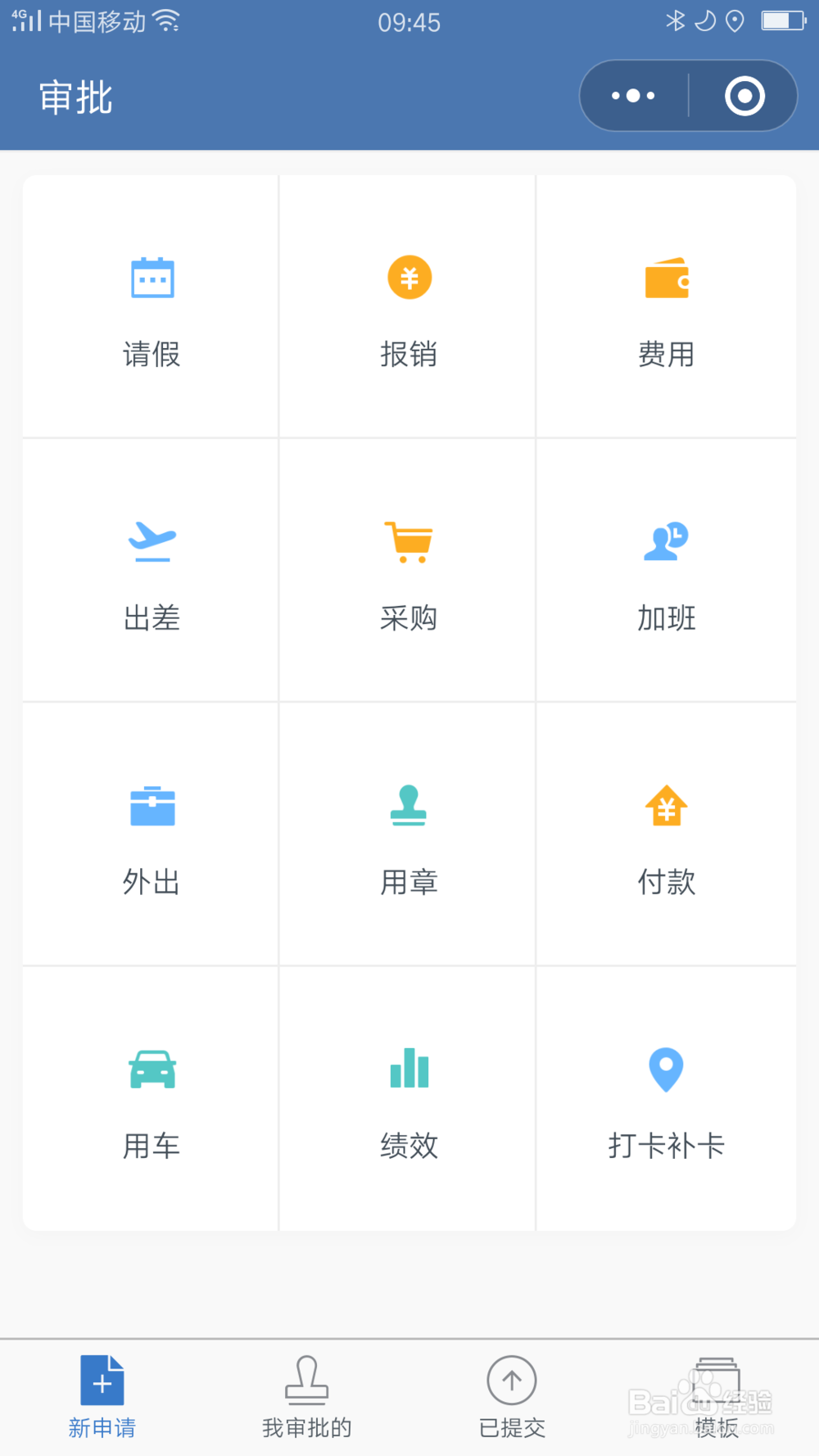This screenshot has width=819, height=1456.
Task: Select the 出差 business trip item
Action: [x=151, y=570]
